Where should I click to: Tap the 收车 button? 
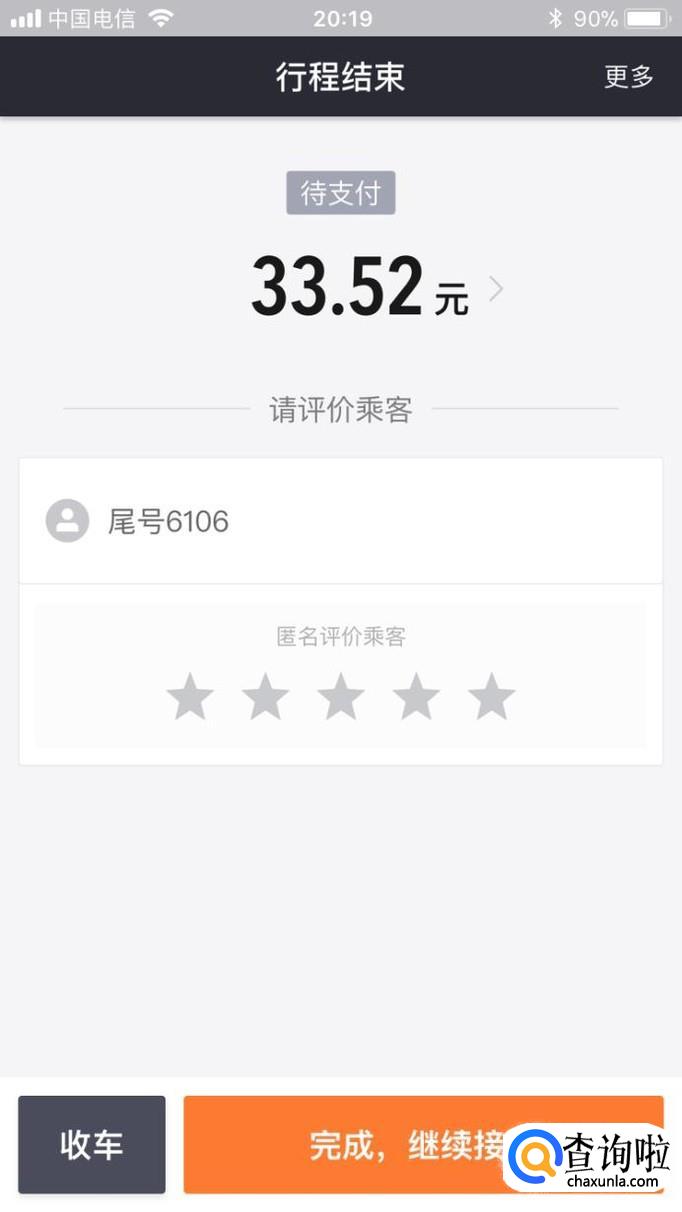click(92, 1145)
